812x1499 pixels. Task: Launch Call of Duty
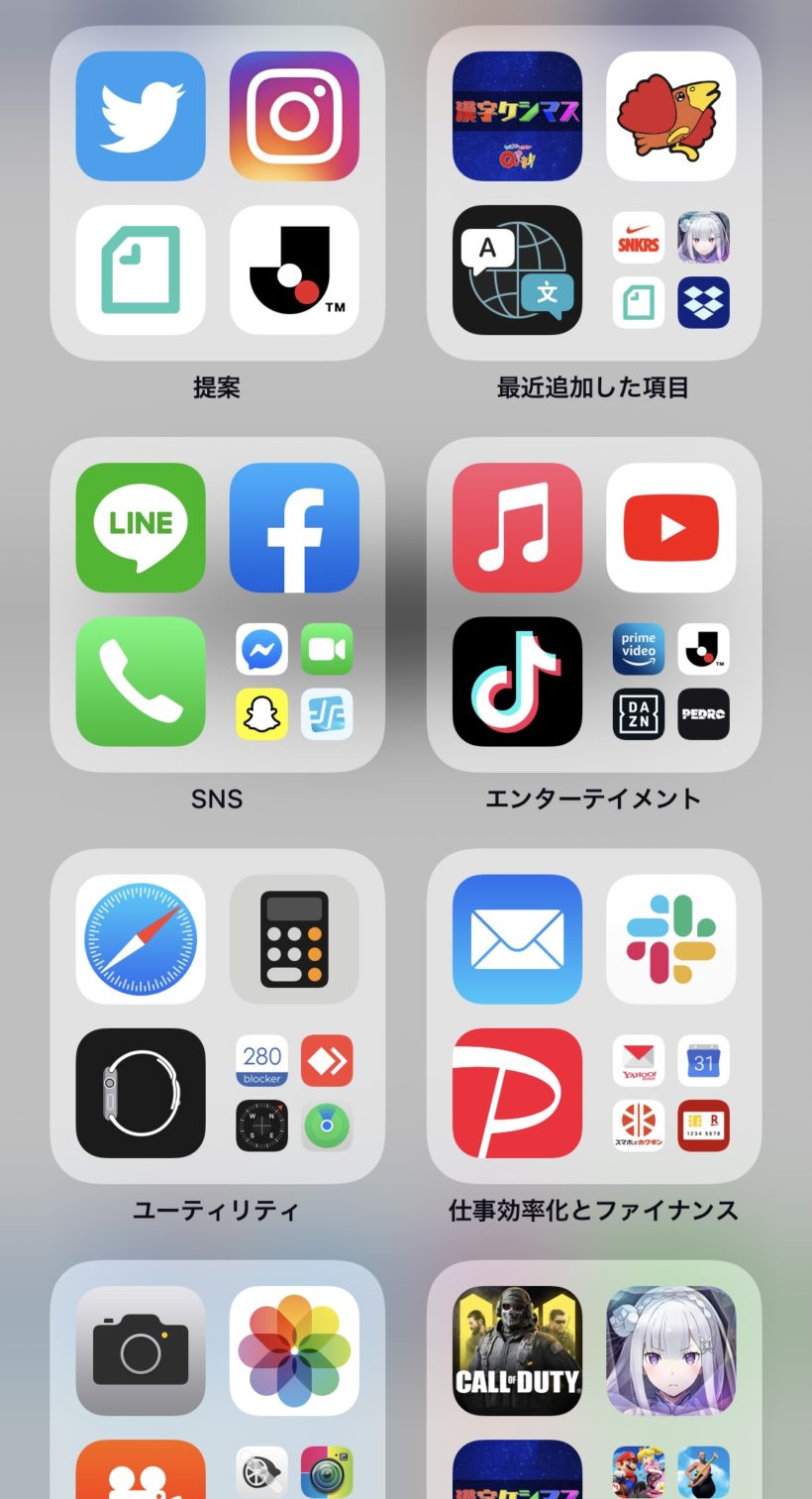[x=517, y=1349]
